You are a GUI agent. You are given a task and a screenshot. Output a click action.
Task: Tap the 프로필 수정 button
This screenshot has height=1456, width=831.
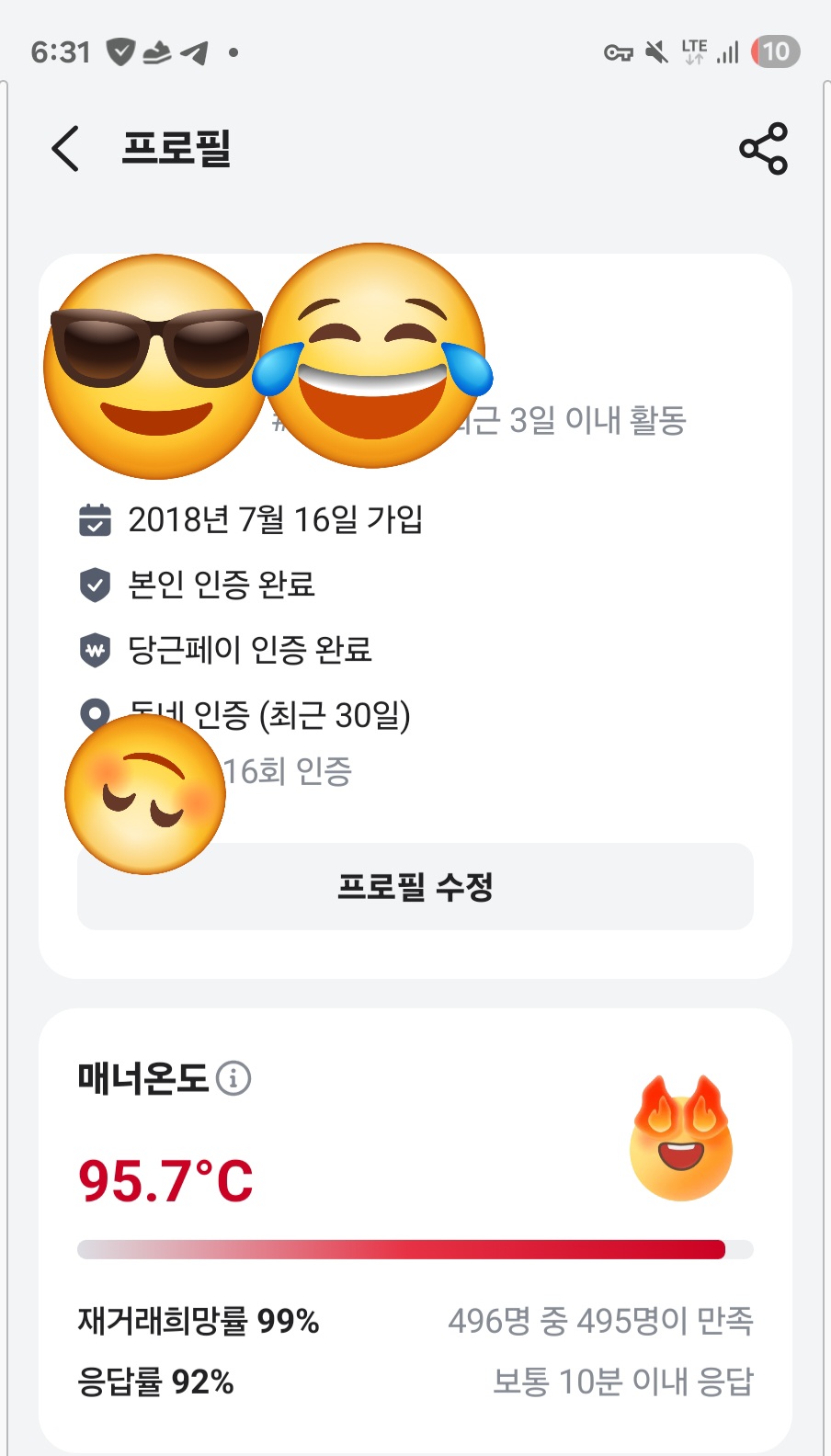tap(415, 886)
